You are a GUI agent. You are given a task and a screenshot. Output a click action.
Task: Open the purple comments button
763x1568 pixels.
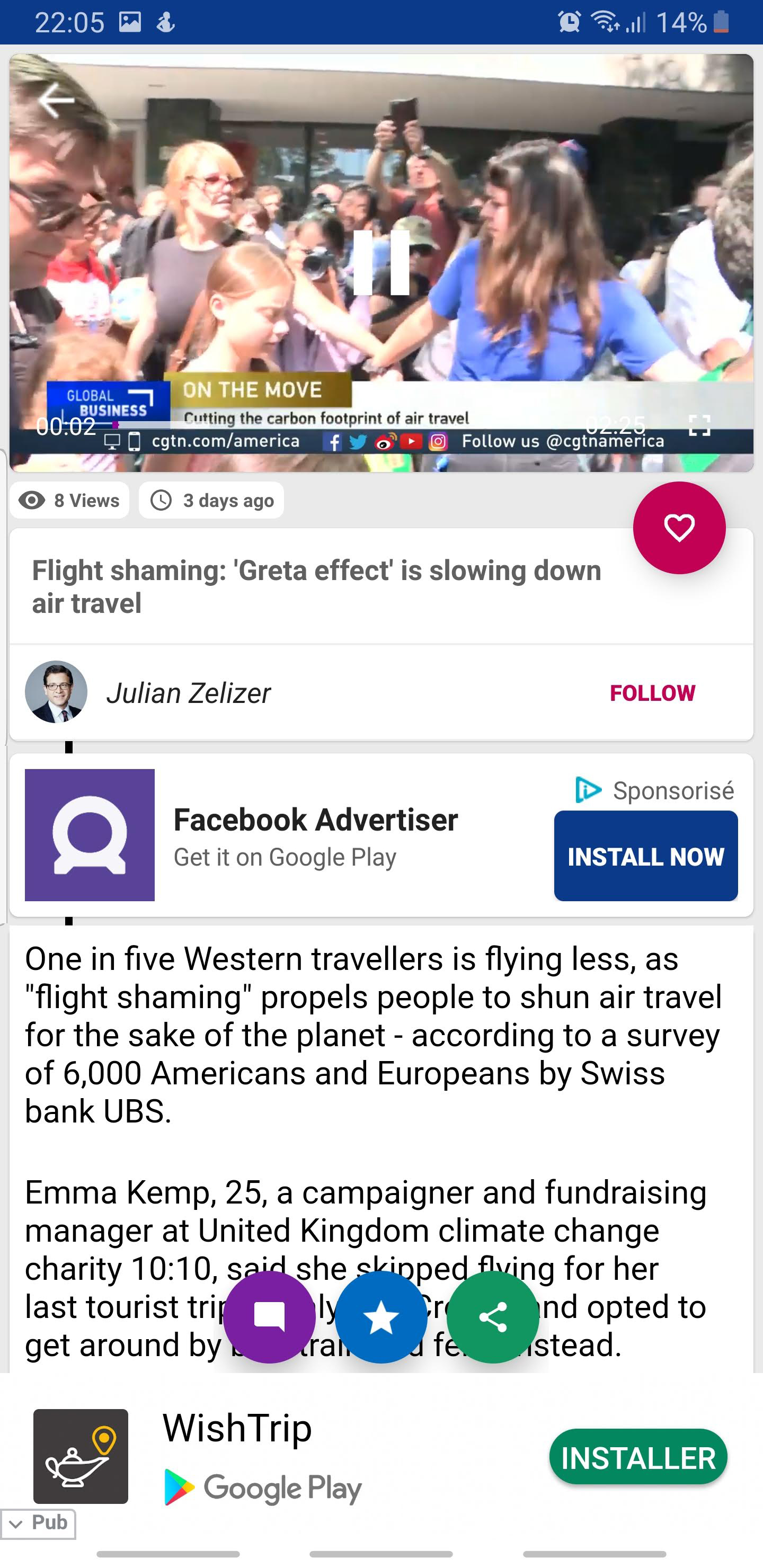click(x=269, y=1317)
